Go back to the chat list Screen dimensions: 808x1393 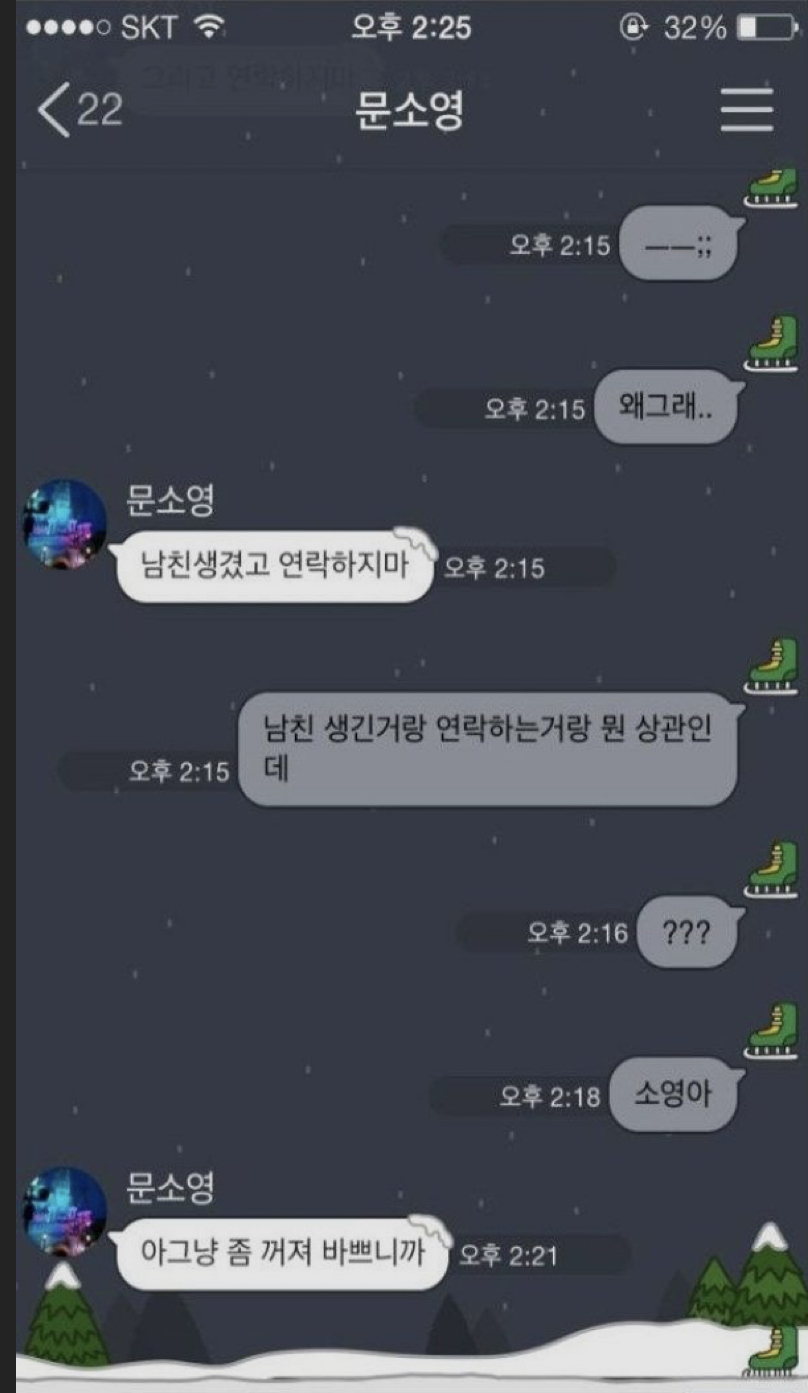pos(79,109)
